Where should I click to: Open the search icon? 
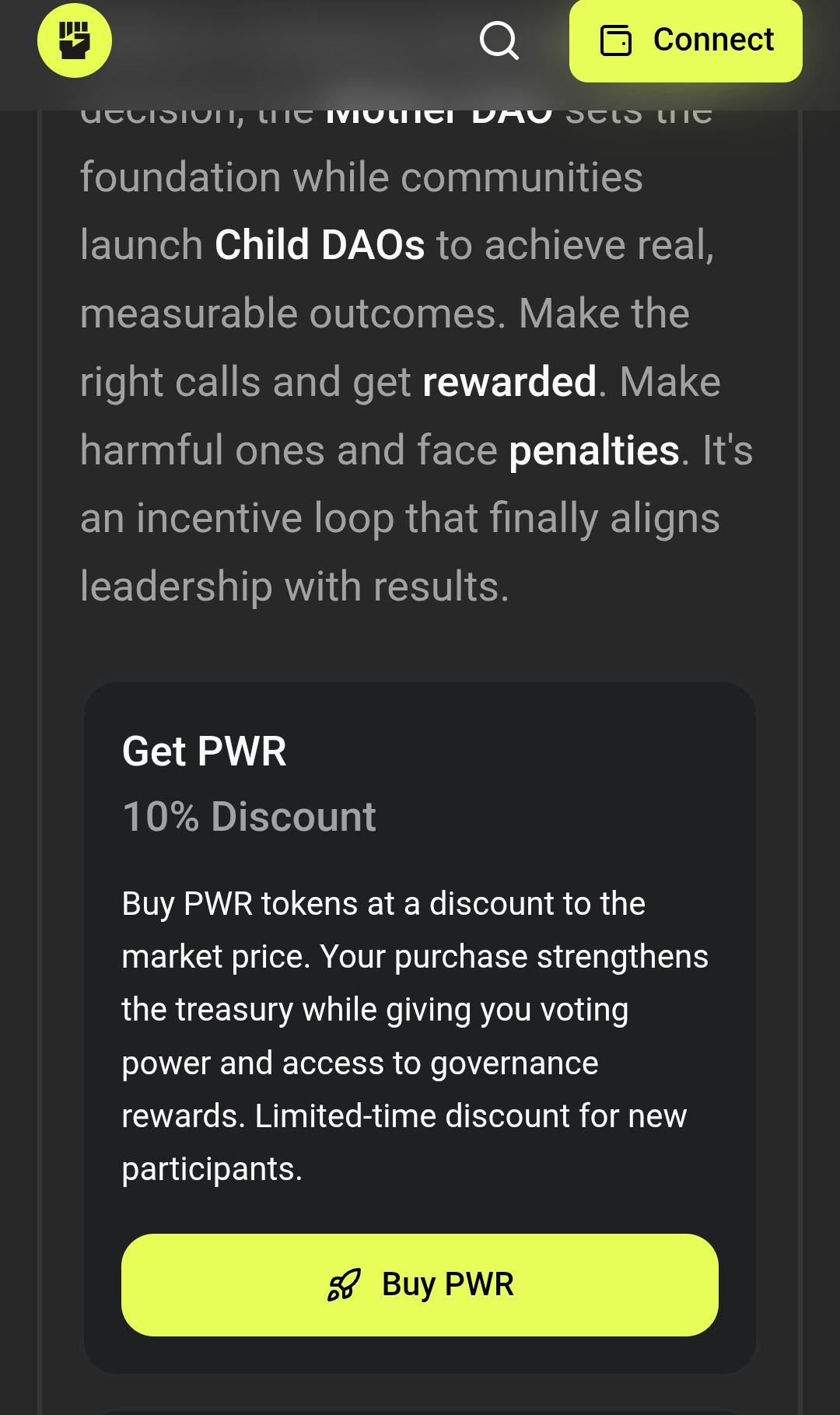[499, 40]
